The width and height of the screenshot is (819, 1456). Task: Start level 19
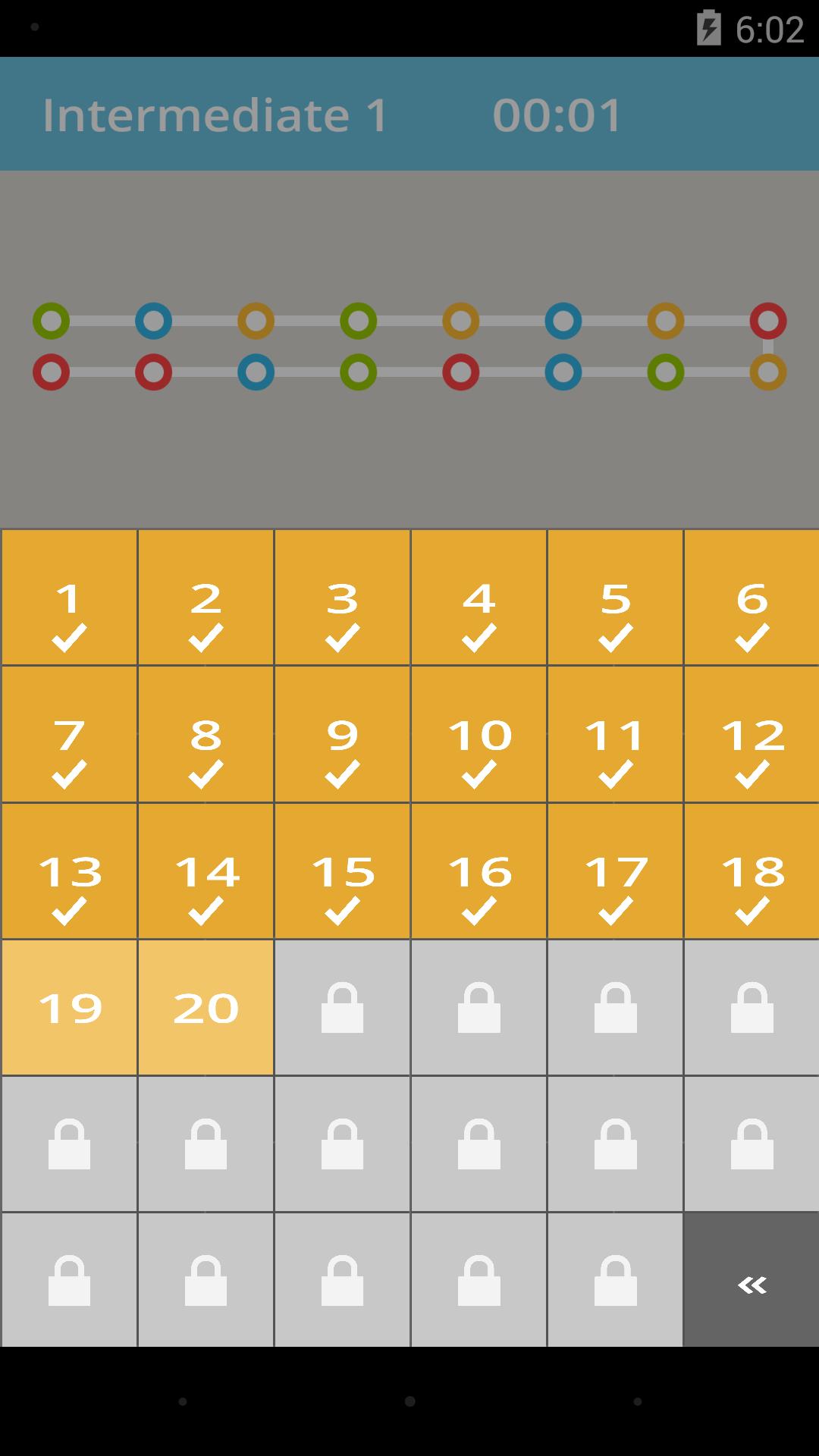[x=69, y=1007]
